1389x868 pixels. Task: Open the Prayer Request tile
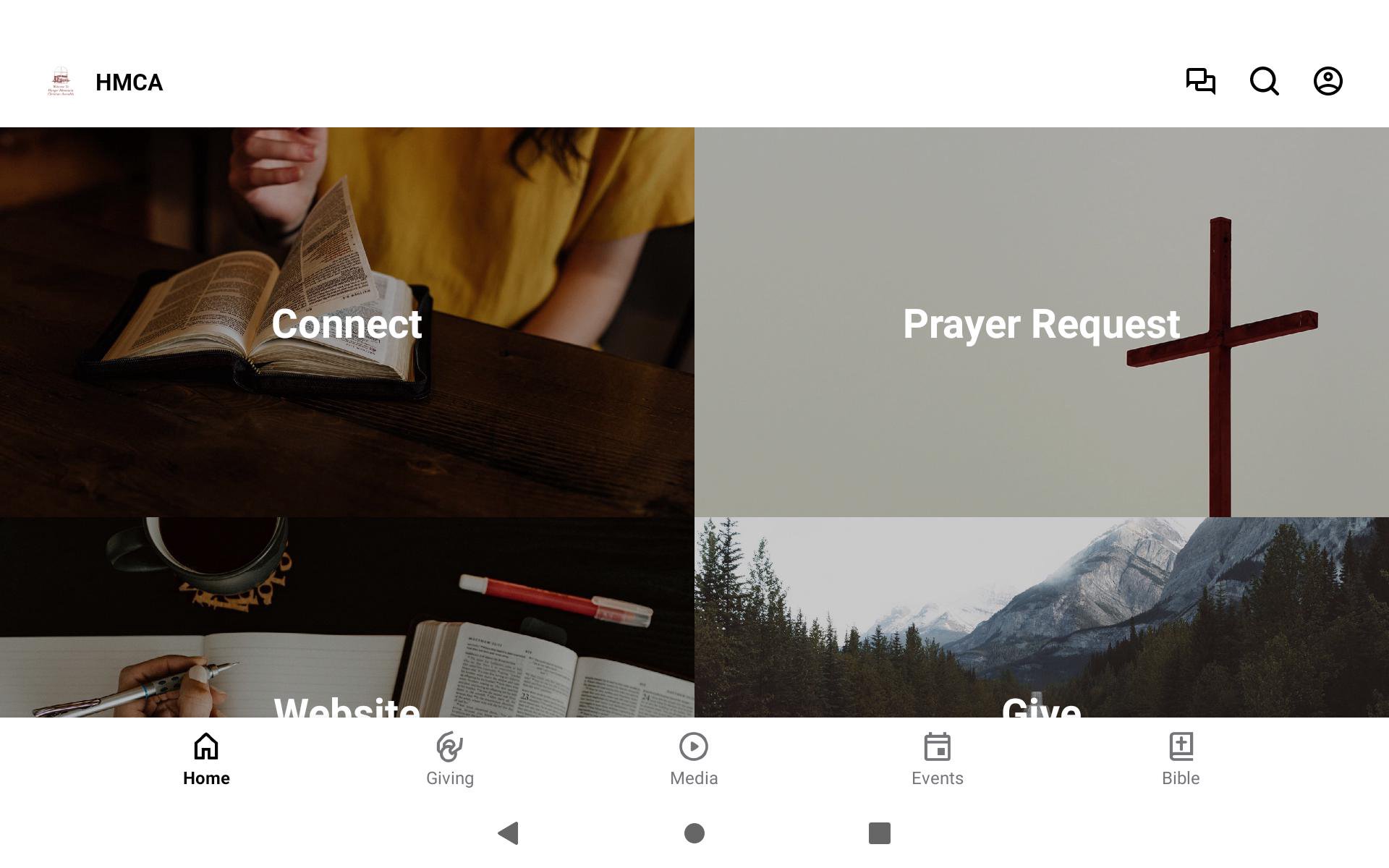pos(1042,323)
